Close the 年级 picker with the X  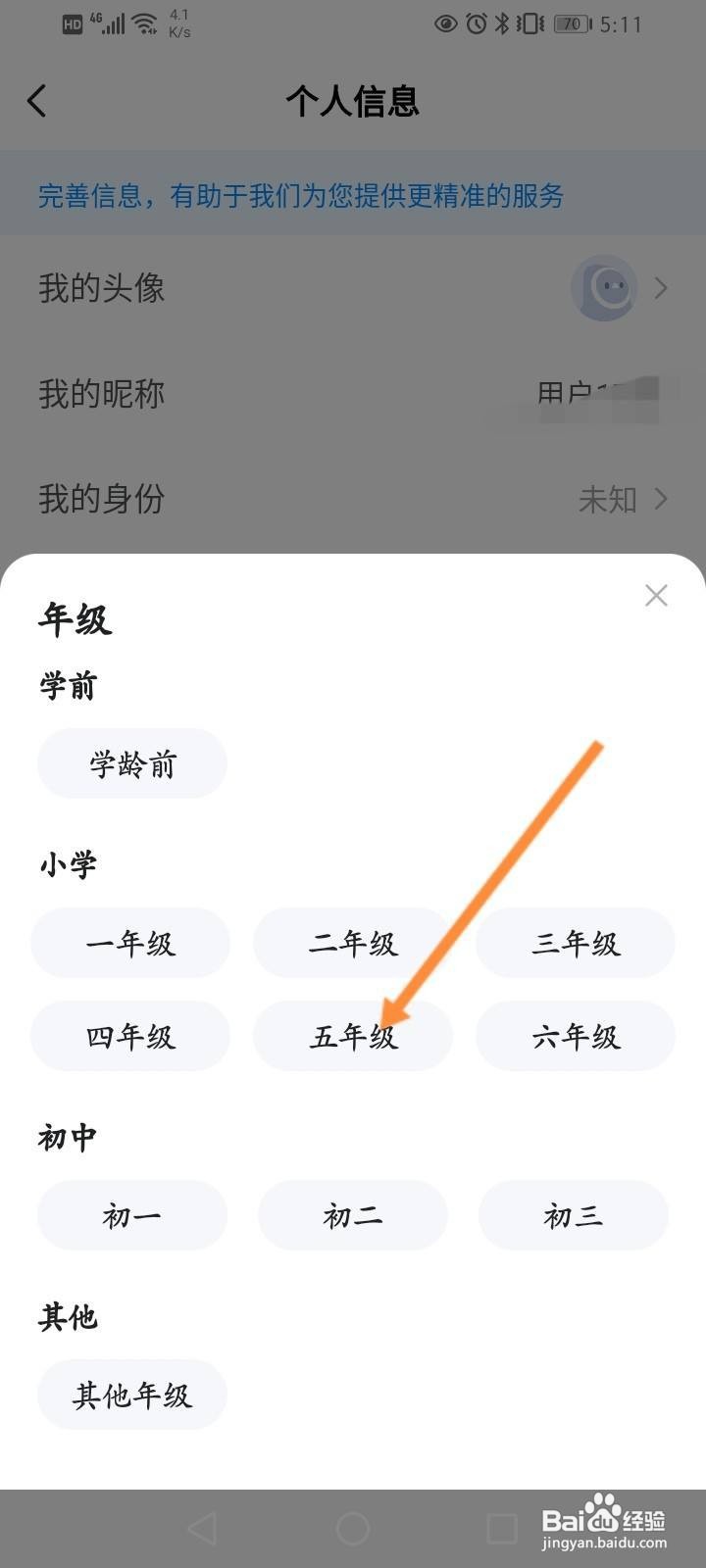655,595
